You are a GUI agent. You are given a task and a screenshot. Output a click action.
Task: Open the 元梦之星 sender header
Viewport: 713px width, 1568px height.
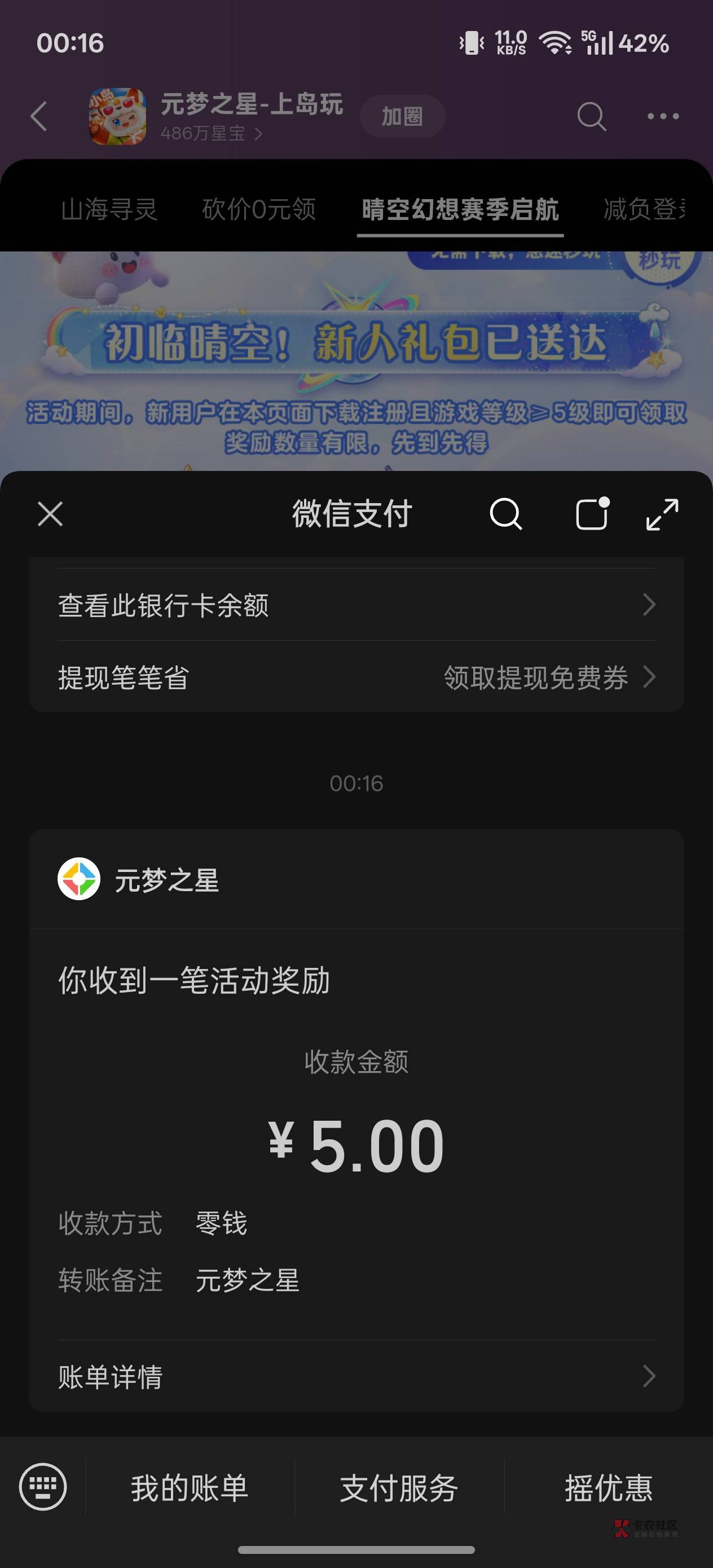pyautogui.click(x=356, y=879)
